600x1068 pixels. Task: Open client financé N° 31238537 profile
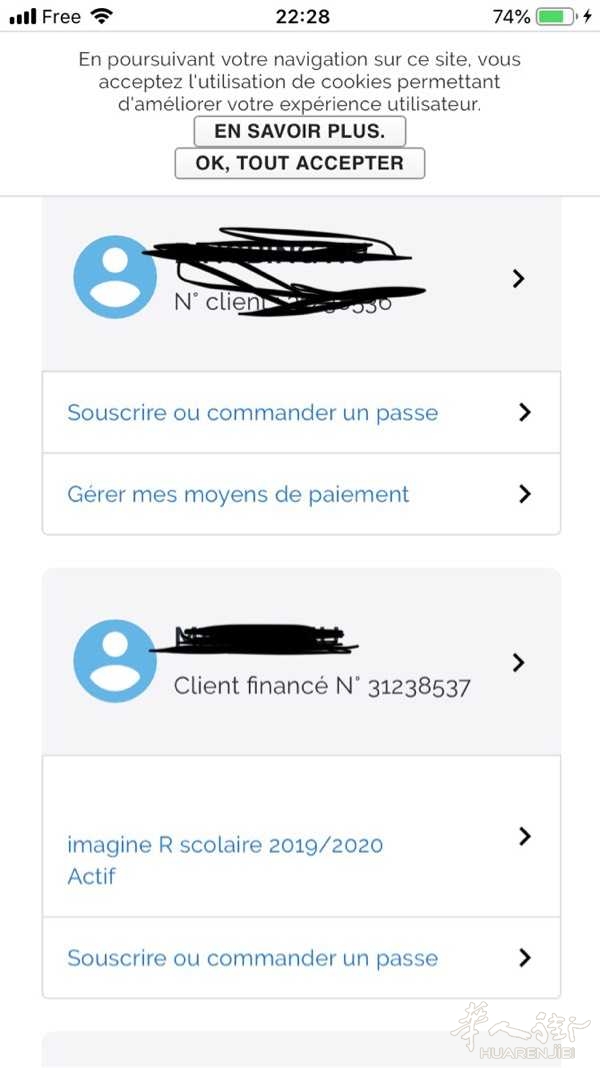pyautogui.click(x=301, y=662)
